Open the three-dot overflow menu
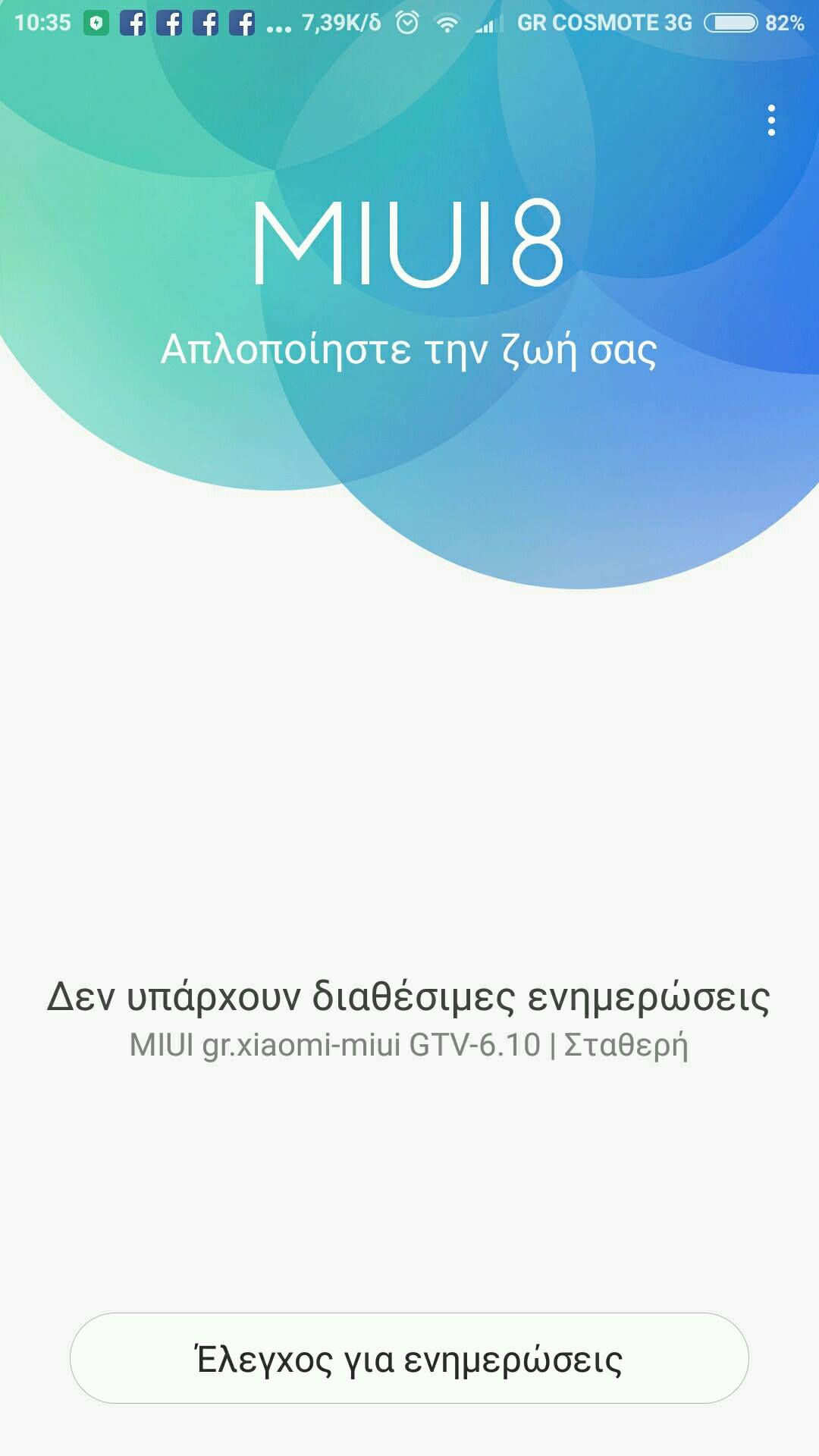 (771, 121)
